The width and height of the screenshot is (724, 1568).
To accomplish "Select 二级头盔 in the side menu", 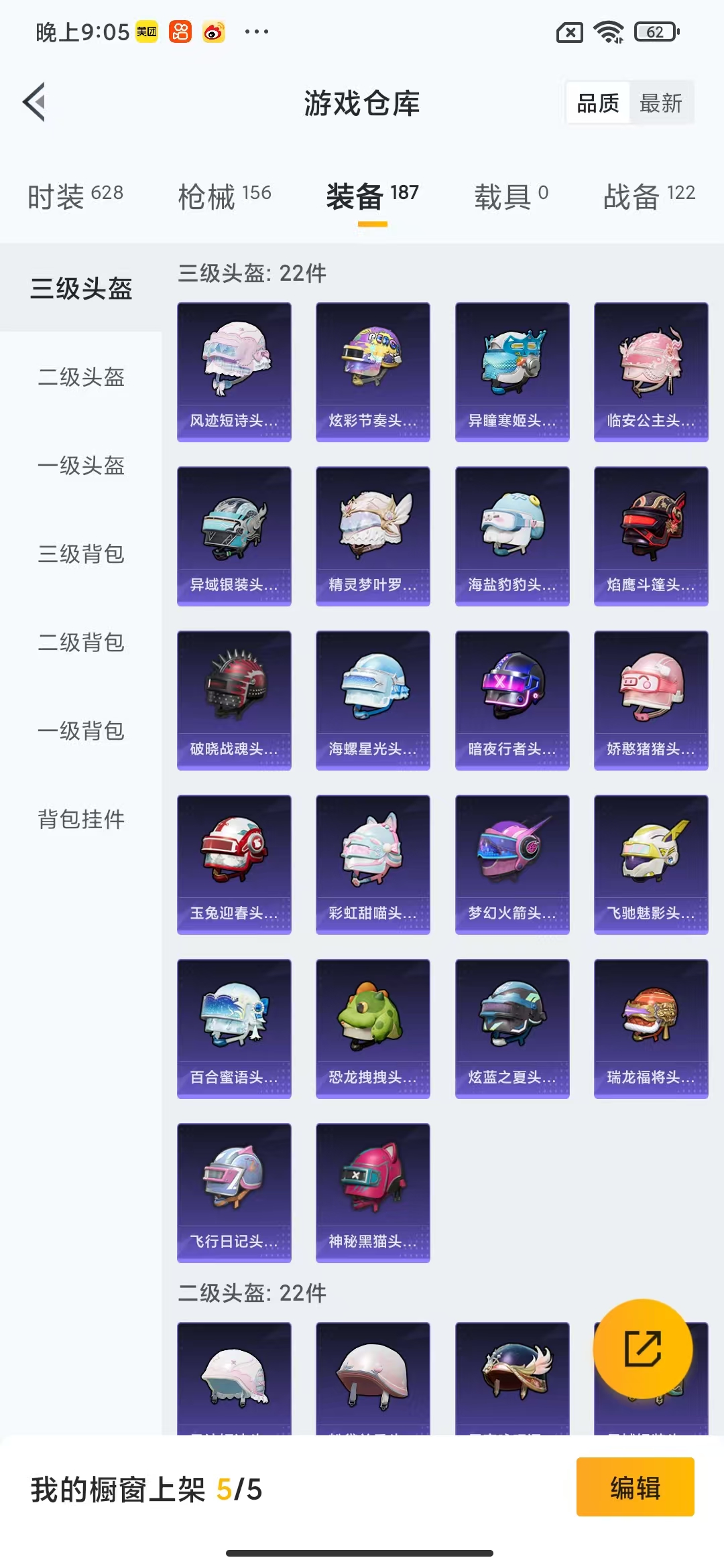I will point(81,377).
